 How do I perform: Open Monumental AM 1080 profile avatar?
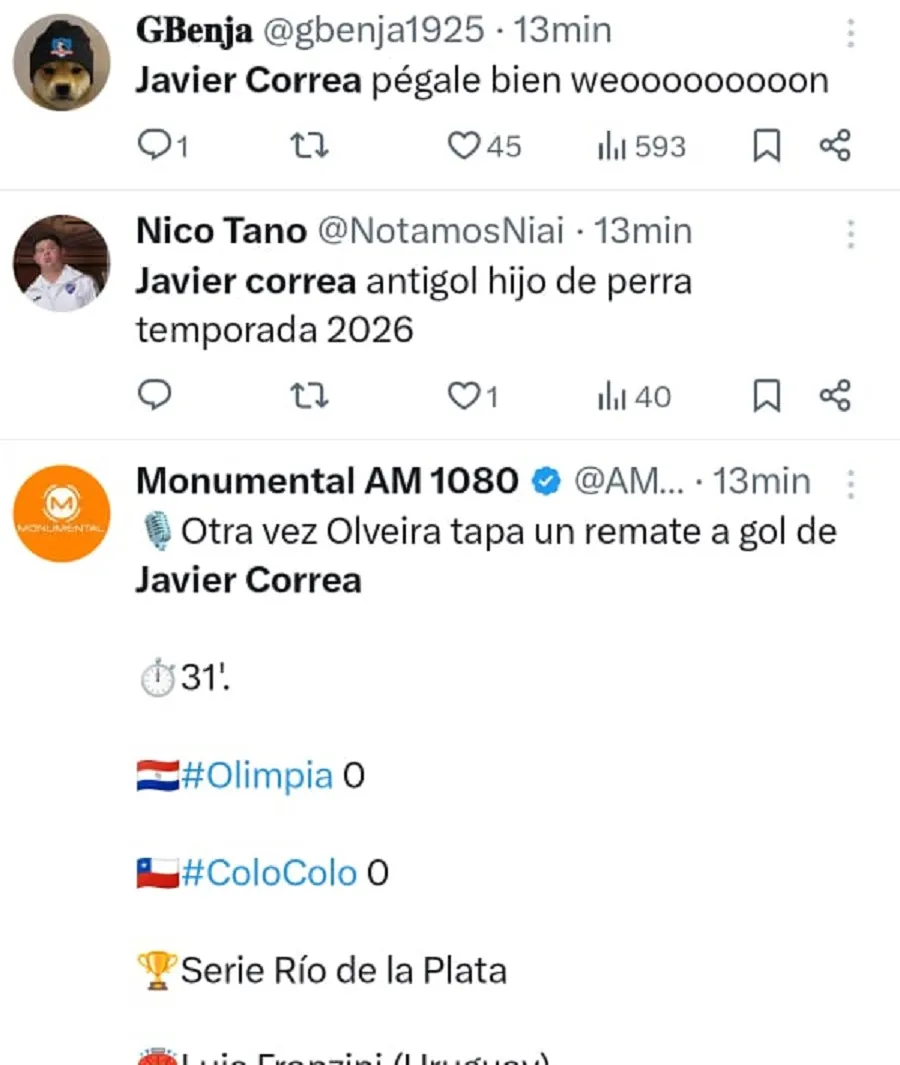point(62,513)
